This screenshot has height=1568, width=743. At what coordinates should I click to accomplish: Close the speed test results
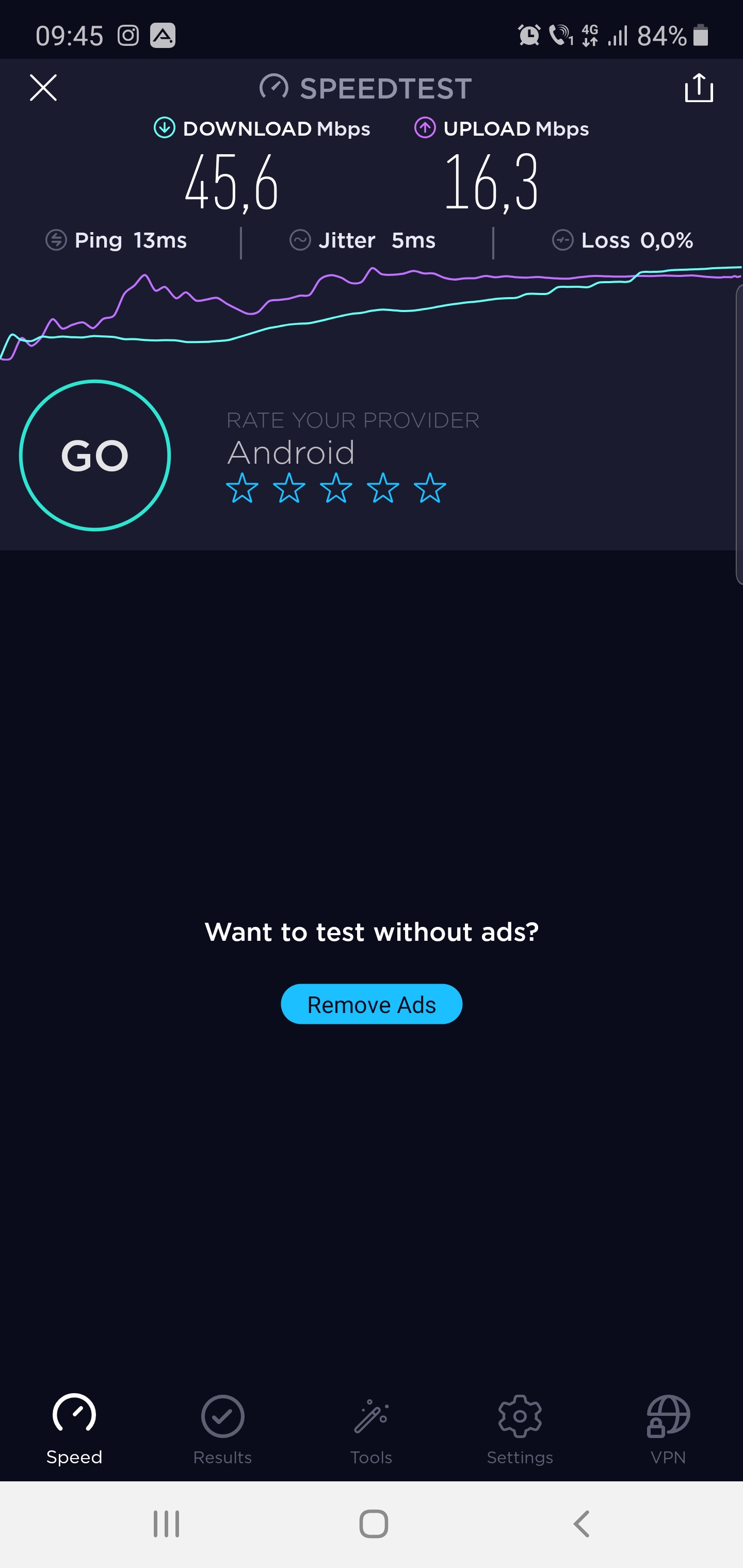click(x=43, y=88)
